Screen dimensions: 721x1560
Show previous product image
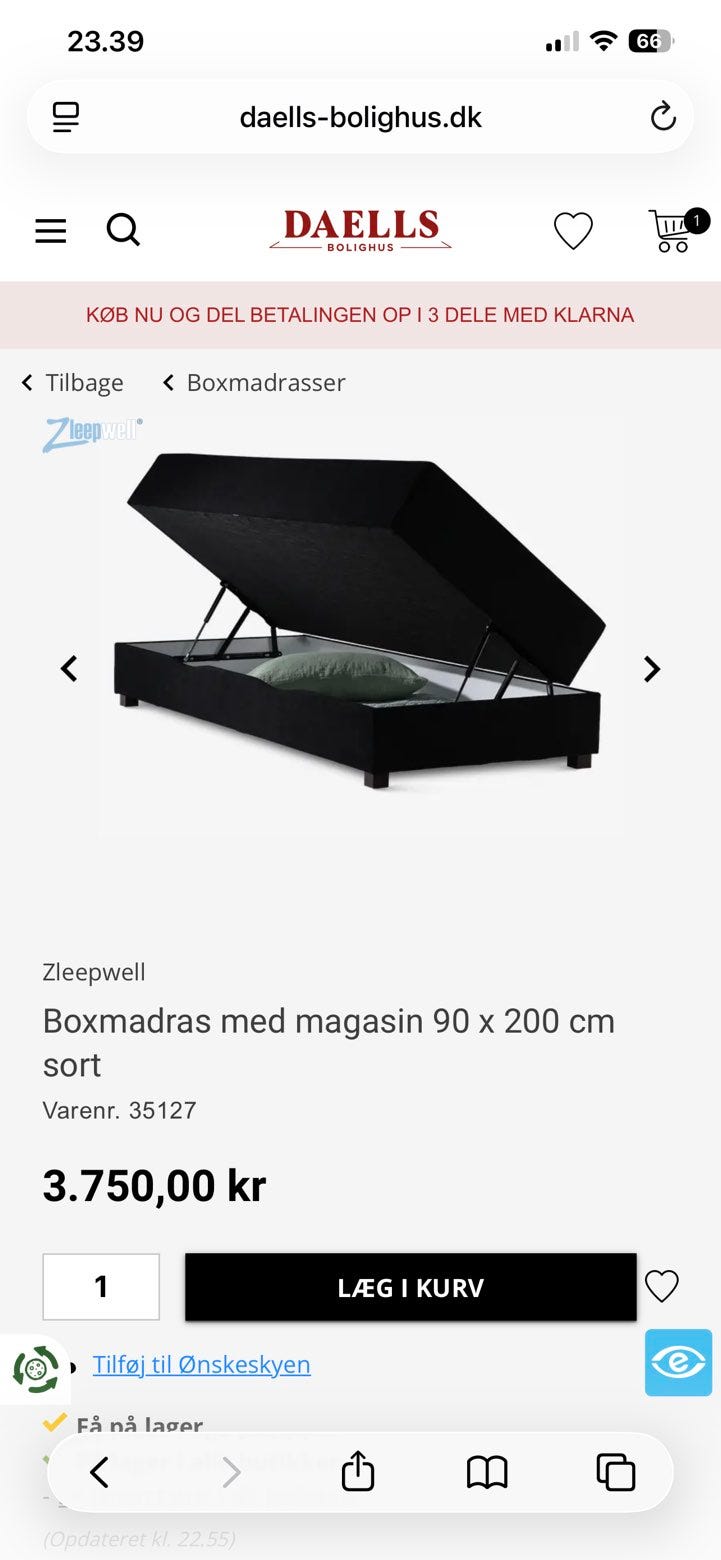click(x=69, y=668)
